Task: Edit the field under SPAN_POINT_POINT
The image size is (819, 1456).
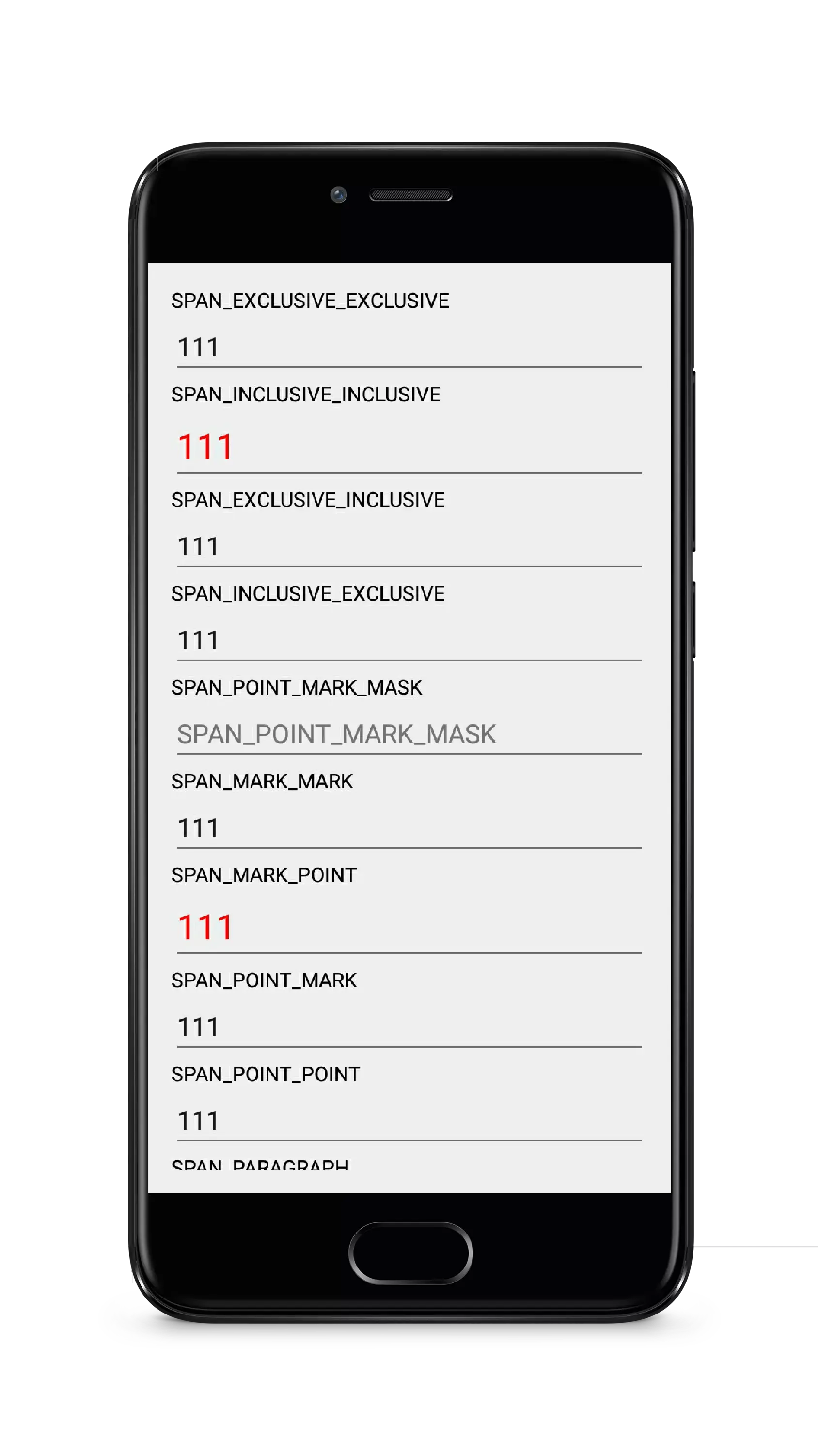Action: pos(409,1121)
